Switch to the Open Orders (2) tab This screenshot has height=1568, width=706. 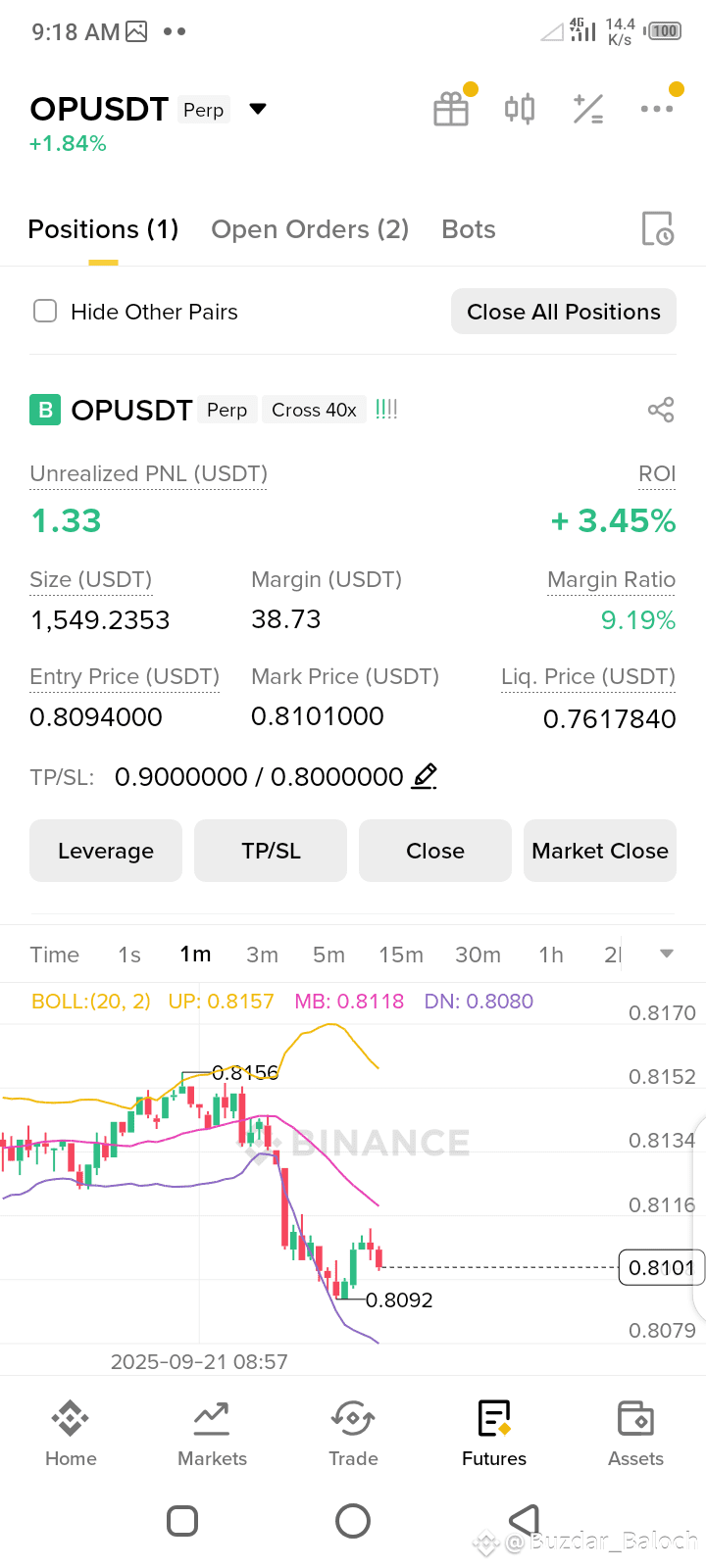310,229
